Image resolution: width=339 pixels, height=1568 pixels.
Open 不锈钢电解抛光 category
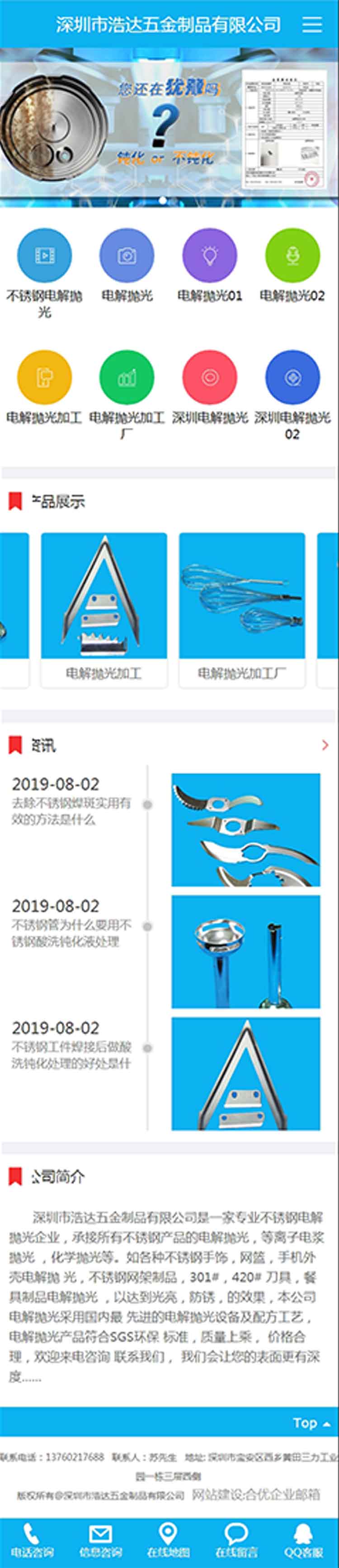point(44,256)
